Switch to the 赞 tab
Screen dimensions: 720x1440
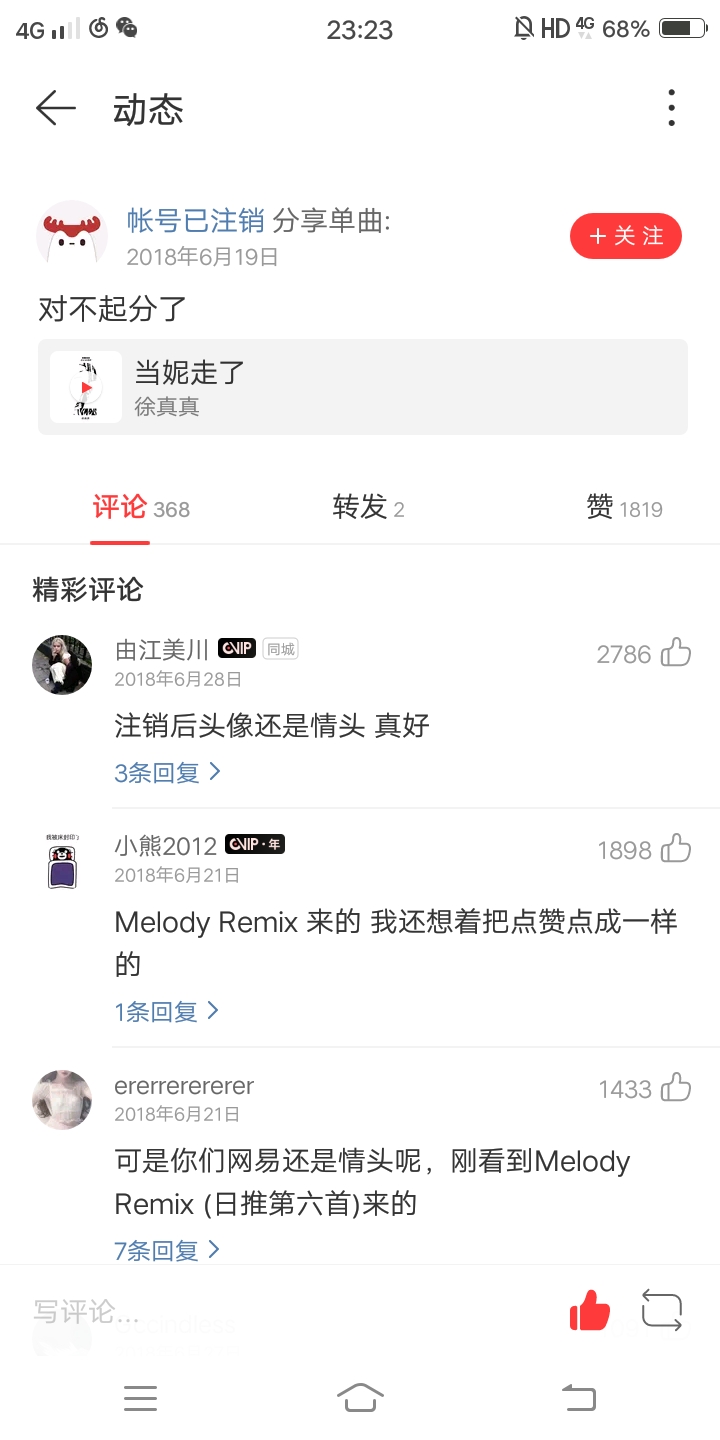624,508
